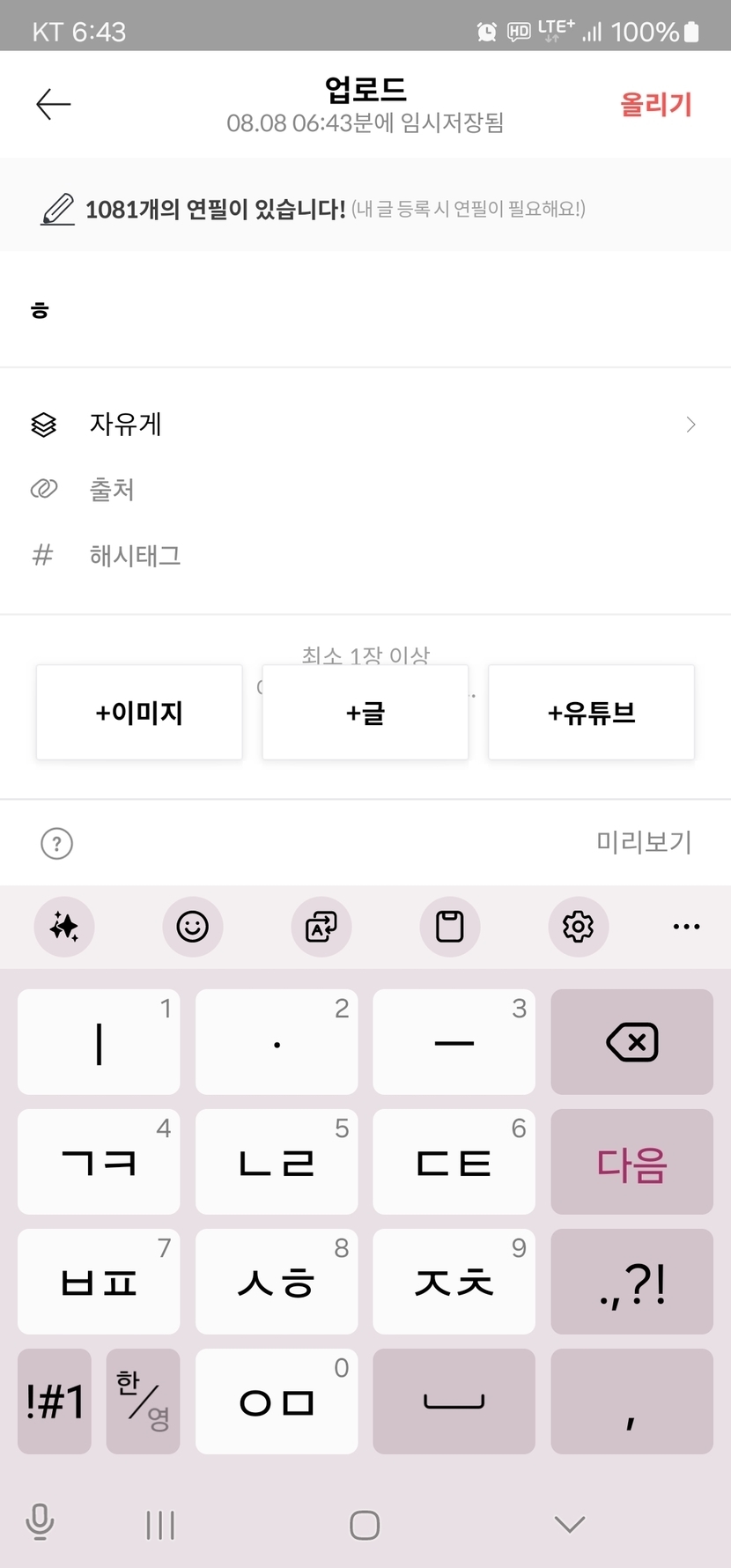The width and height of the screenshot is (731, 1568).
Task: Open the keyboard translate tool
Action: [x=321, y=927]
